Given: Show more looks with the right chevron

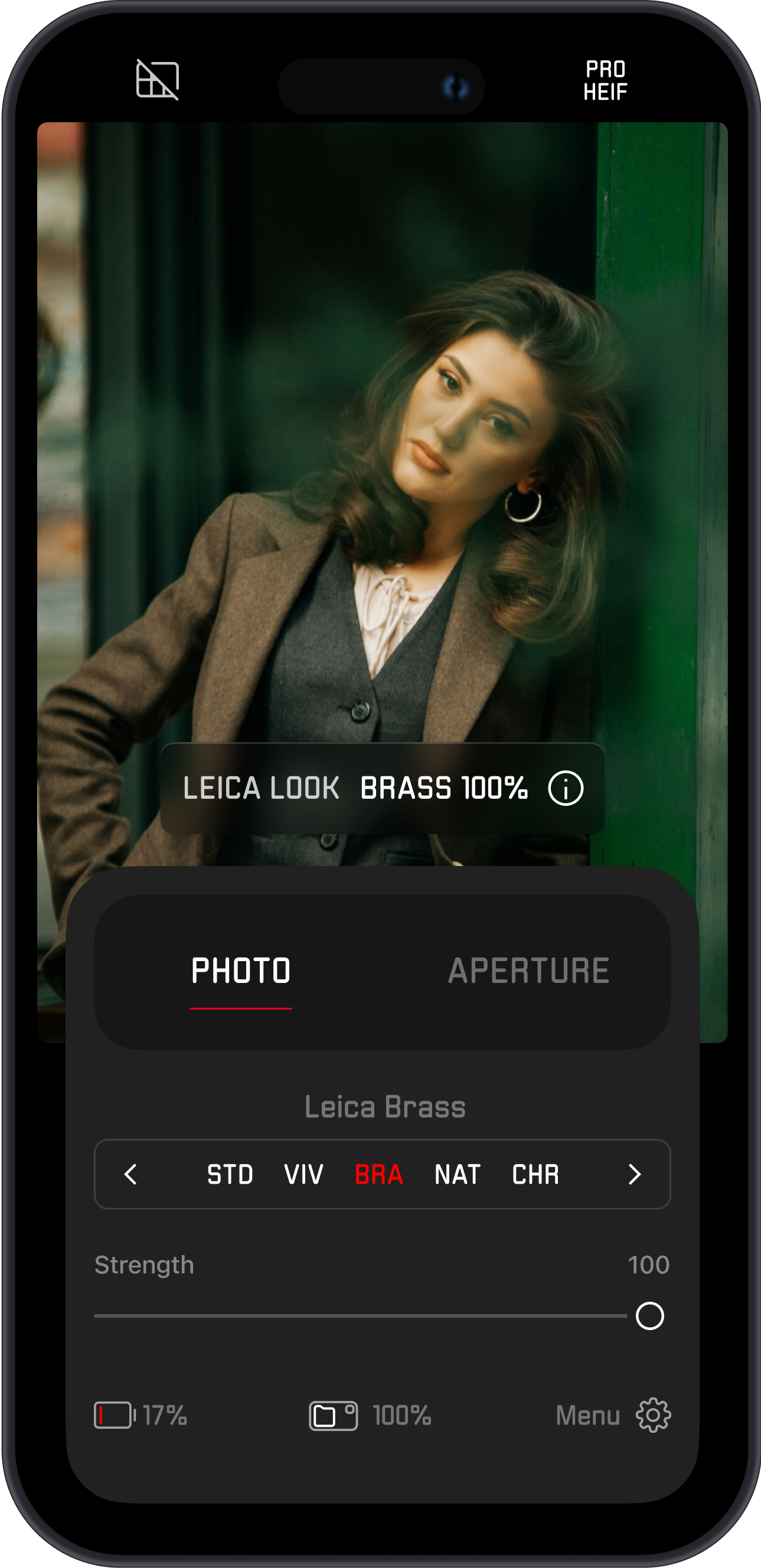Looking at the screenshot, I should click(x=635, y=1174).
